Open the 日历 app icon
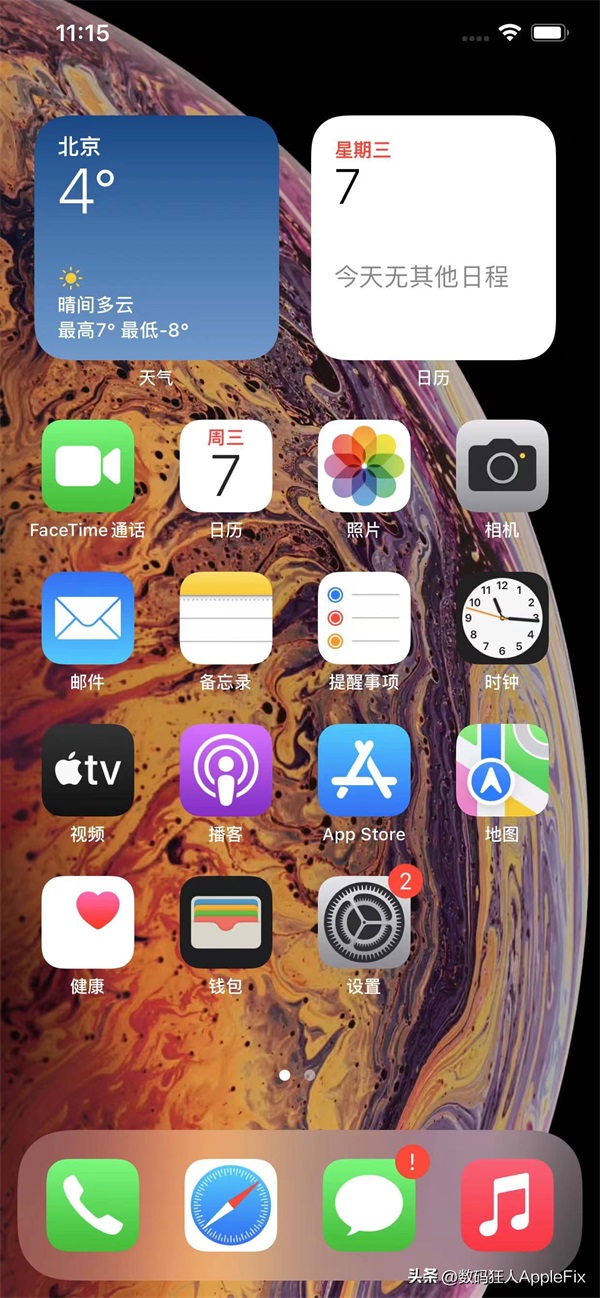600x1298 pixels. point(226,466)
